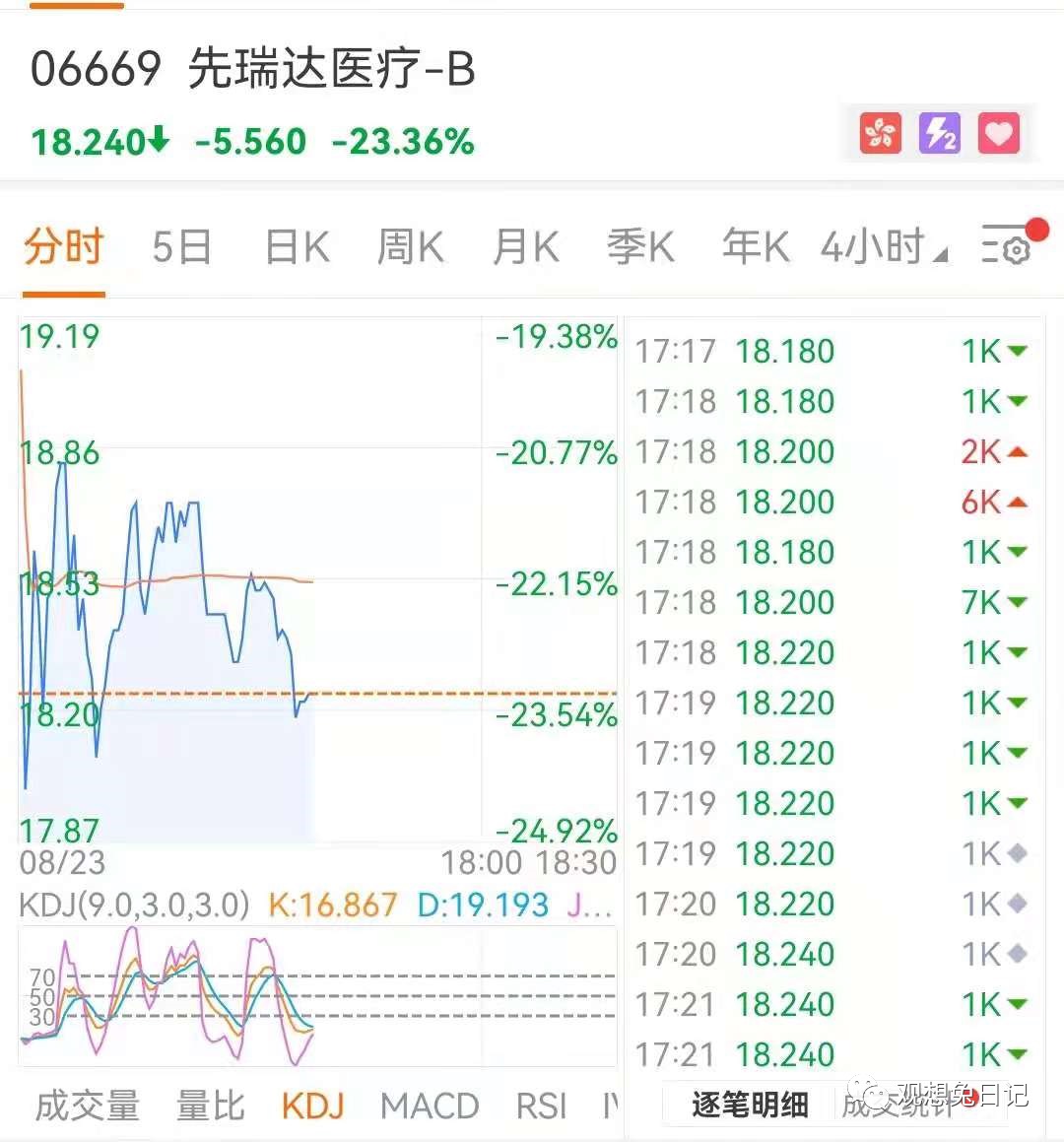
Task: Switch to the 5日 chart tab
Action: (181, 246)
